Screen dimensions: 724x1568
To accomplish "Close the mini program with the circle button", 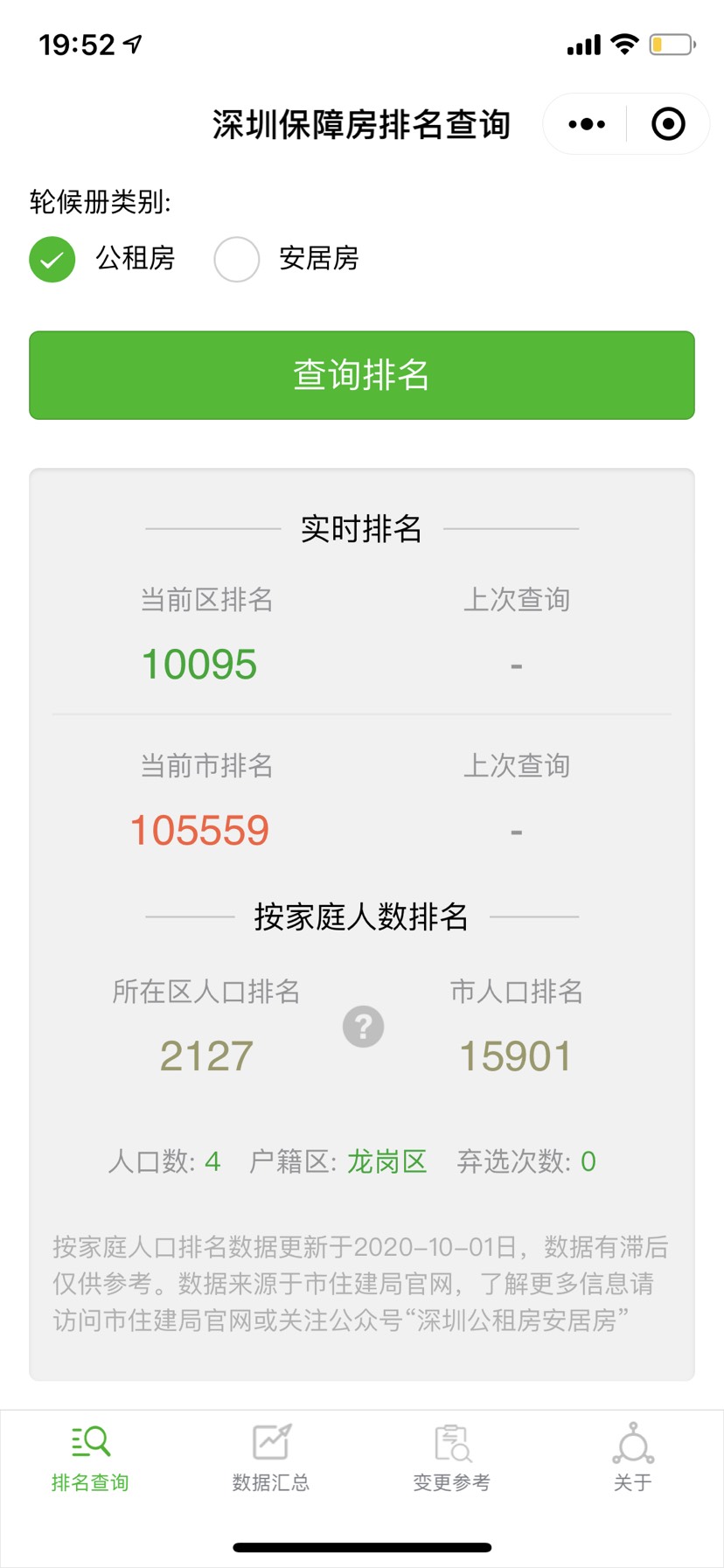I will click(x=668, y=124).
